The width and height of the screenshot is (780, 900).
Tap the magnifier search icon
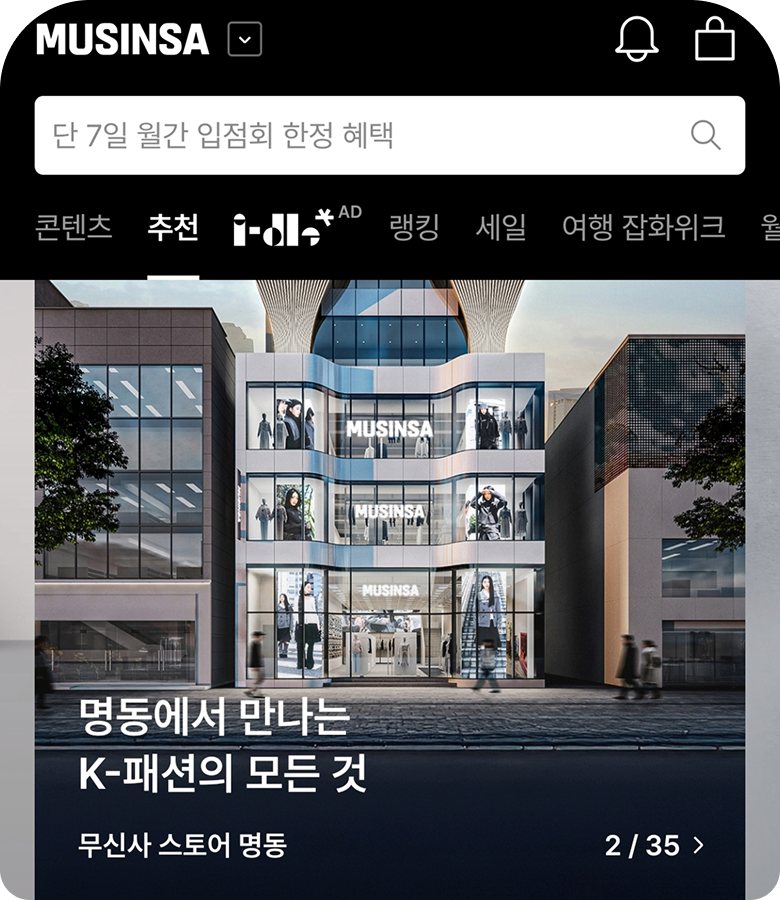point(705,135)
